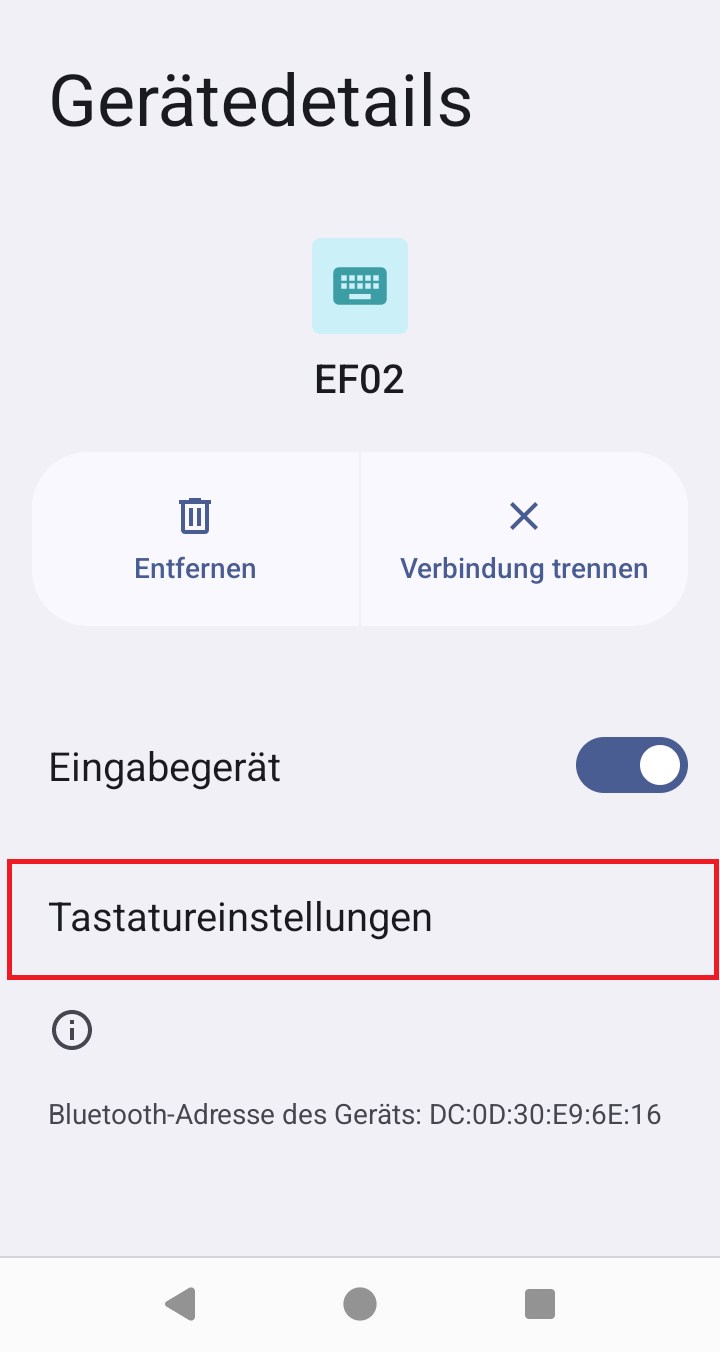Toggle the Eingabegerät switch off

(x=631, y=766)
